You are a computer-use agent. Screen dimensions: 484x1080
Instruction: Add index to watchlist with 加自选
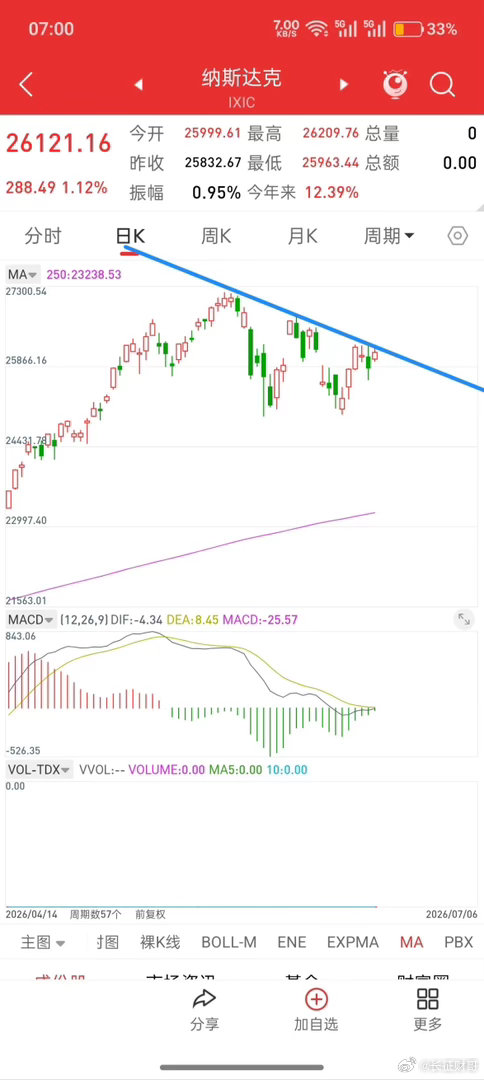coord(316,1010)
